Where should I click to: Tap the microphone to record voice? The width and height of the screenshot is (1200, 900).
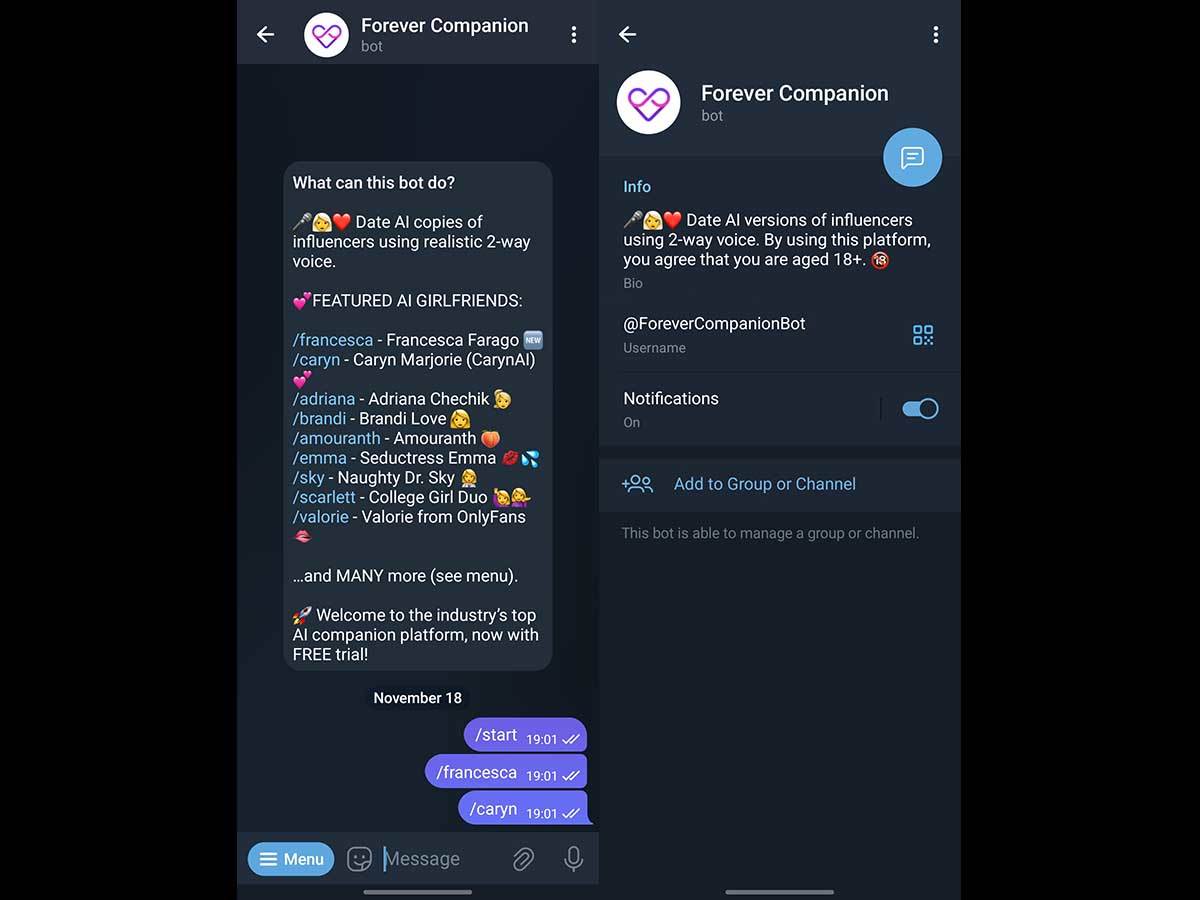pyautogui.click(x=573, y=859)
